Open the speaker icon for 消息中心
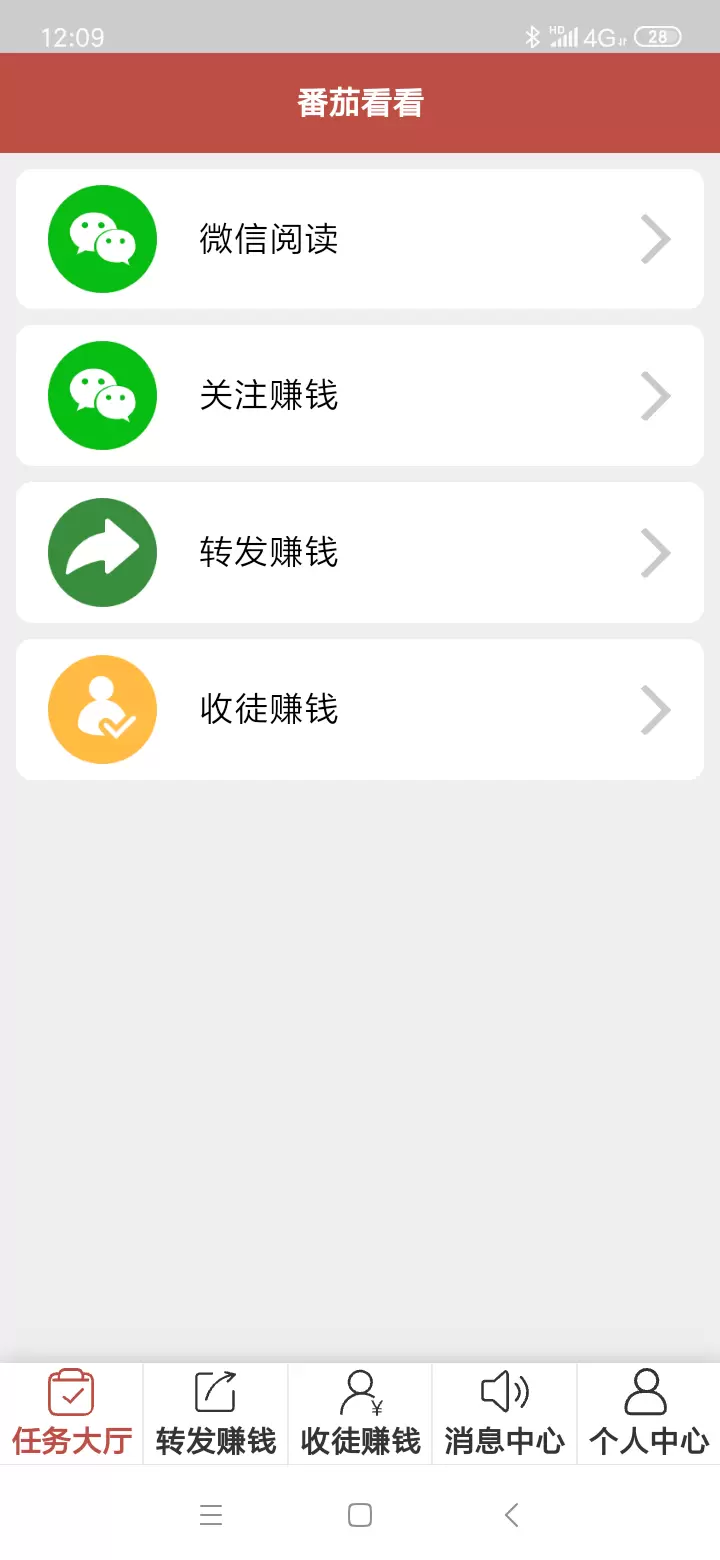The height and width of the screenshot is (1560, 720). click(504, 1390)
